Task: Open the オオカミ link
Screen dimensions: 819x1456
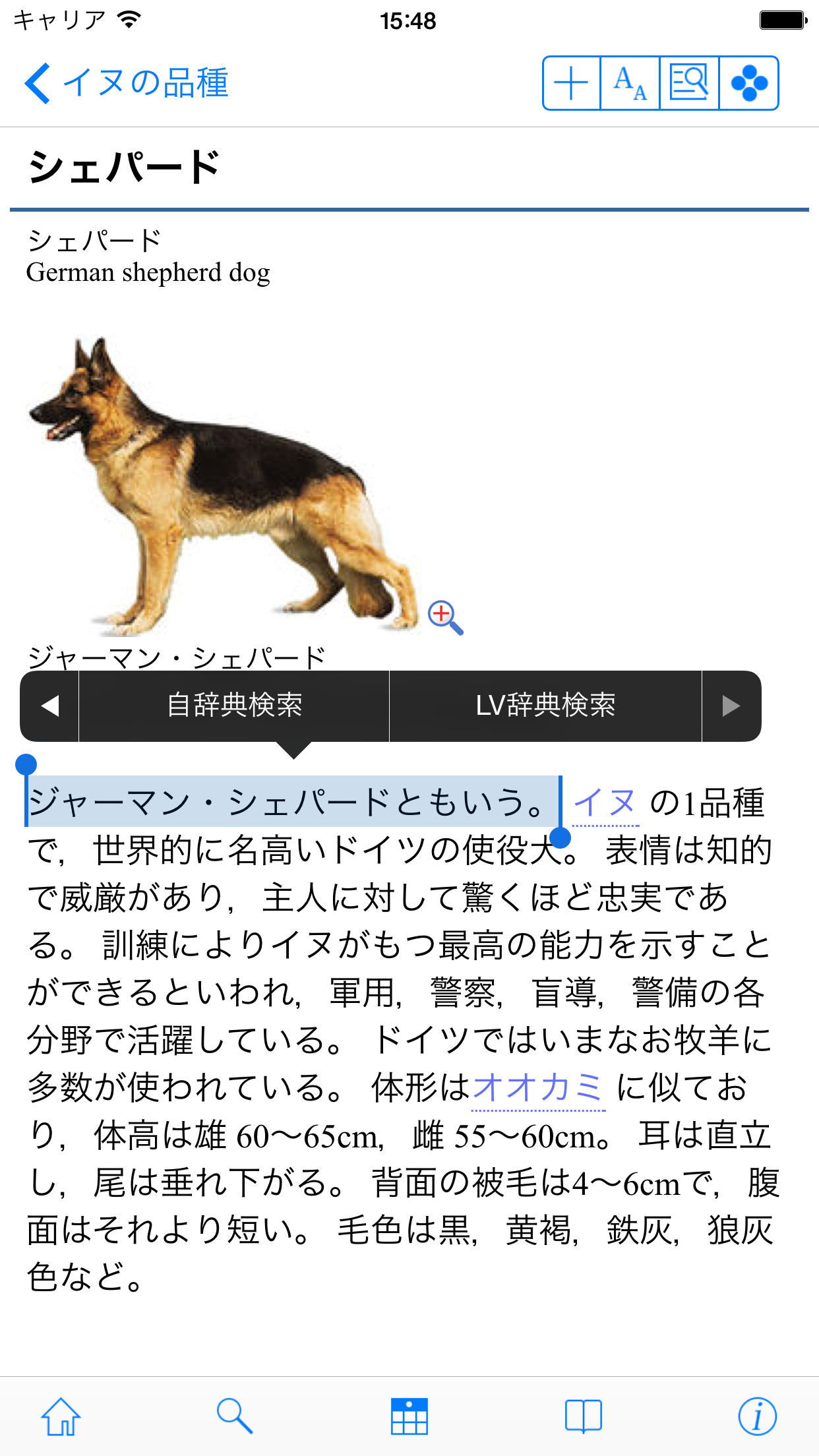Action: (538, 1088)
